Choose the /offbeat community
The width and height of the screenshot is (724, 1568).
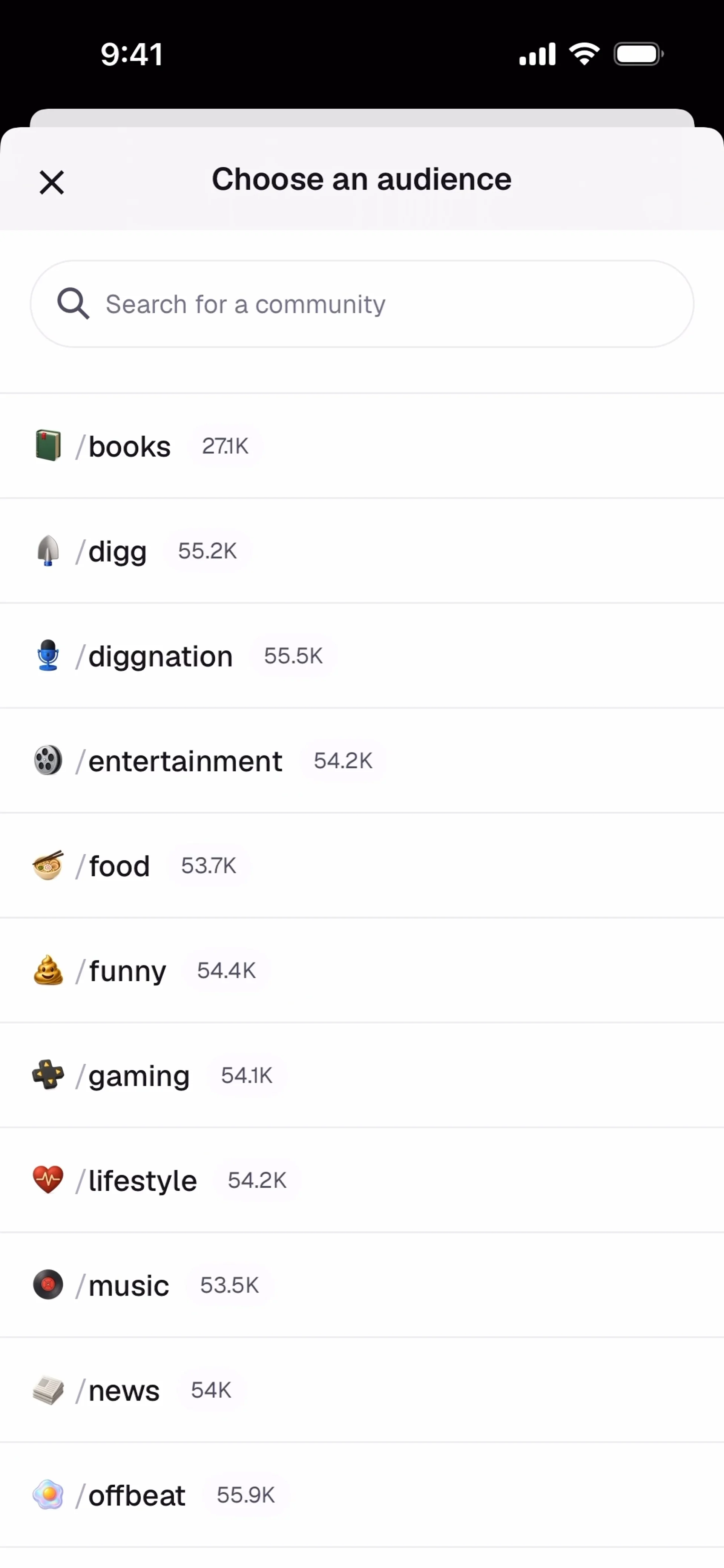click(x=137, y=1495)
